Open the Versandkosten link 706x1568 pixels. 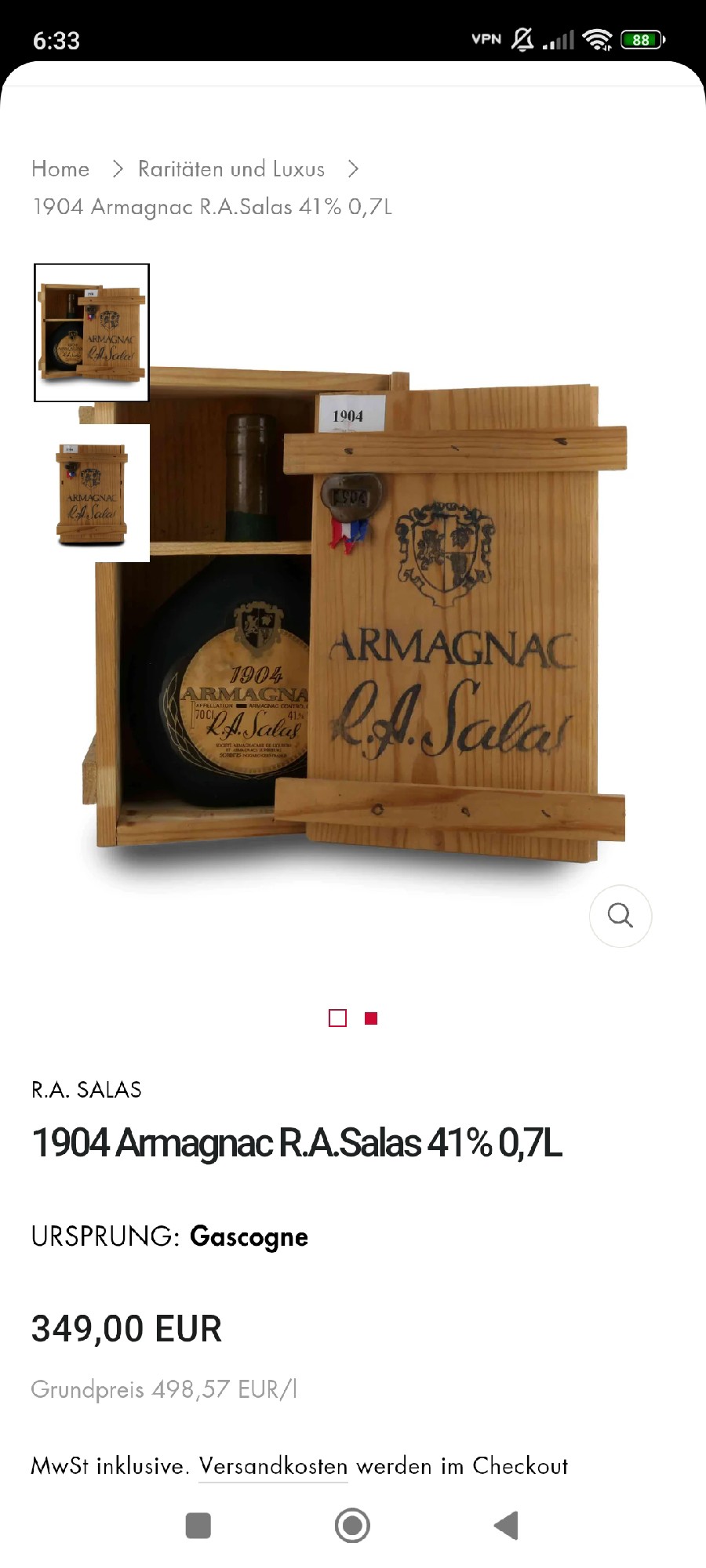coord(273,1465)
